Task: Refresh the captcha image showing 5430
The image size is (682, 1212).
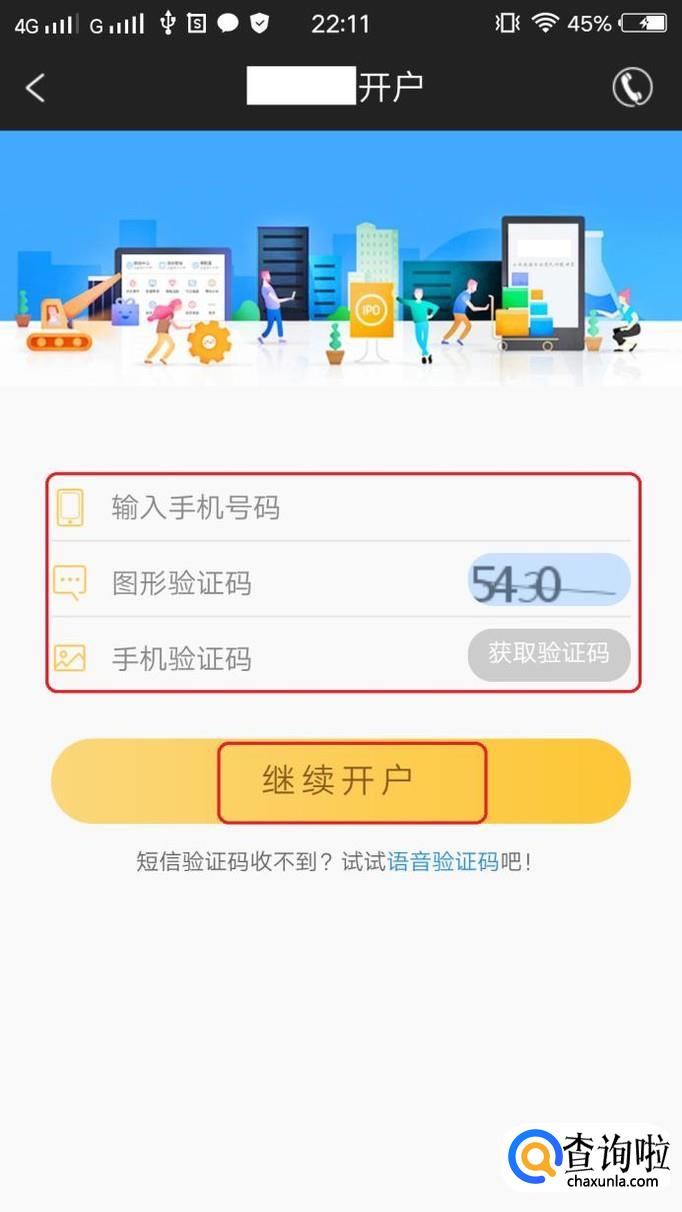Action: point(549,581)
